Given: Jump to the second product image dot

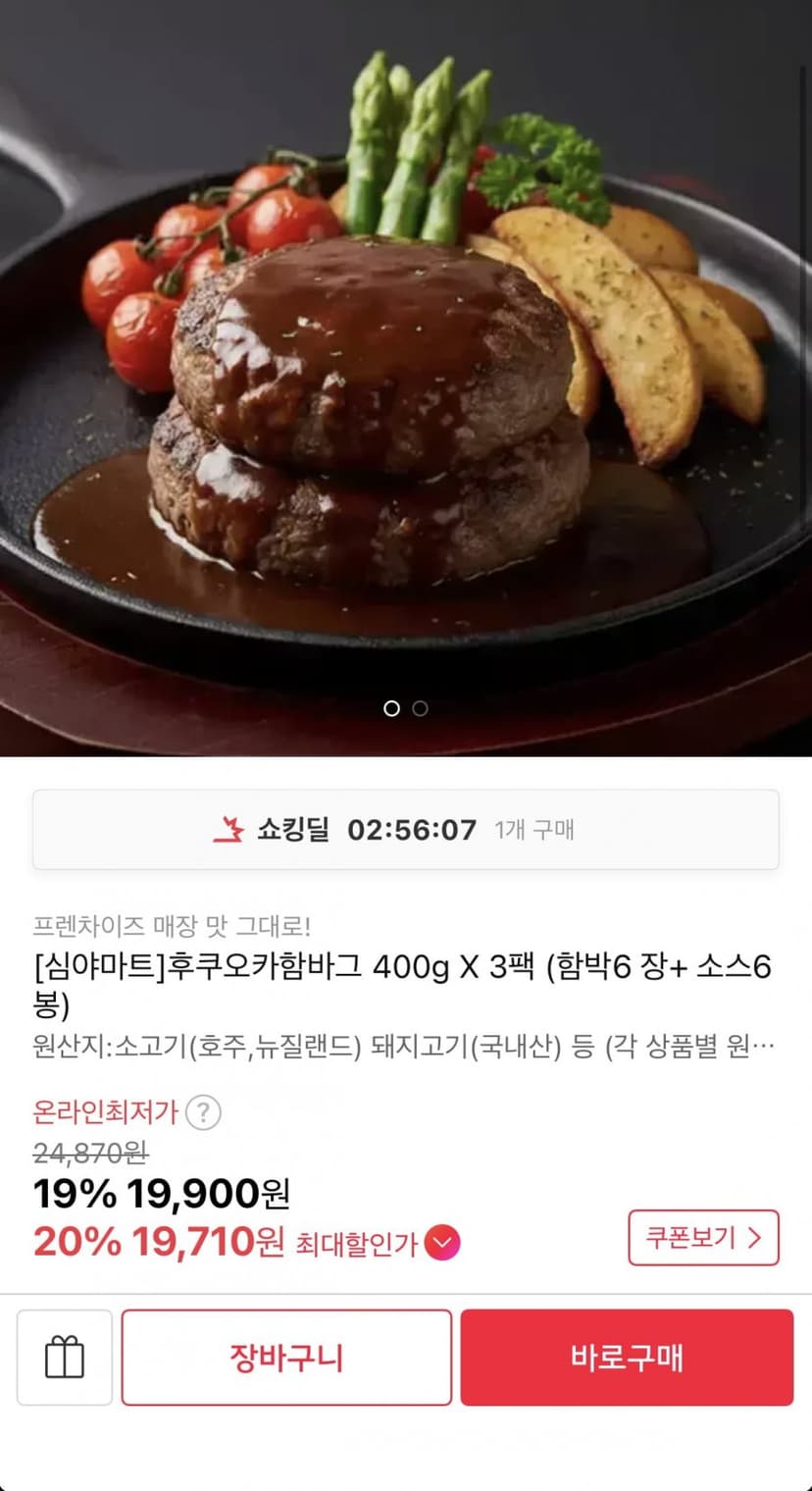Looking at the screenshot, I should (420, 708).
